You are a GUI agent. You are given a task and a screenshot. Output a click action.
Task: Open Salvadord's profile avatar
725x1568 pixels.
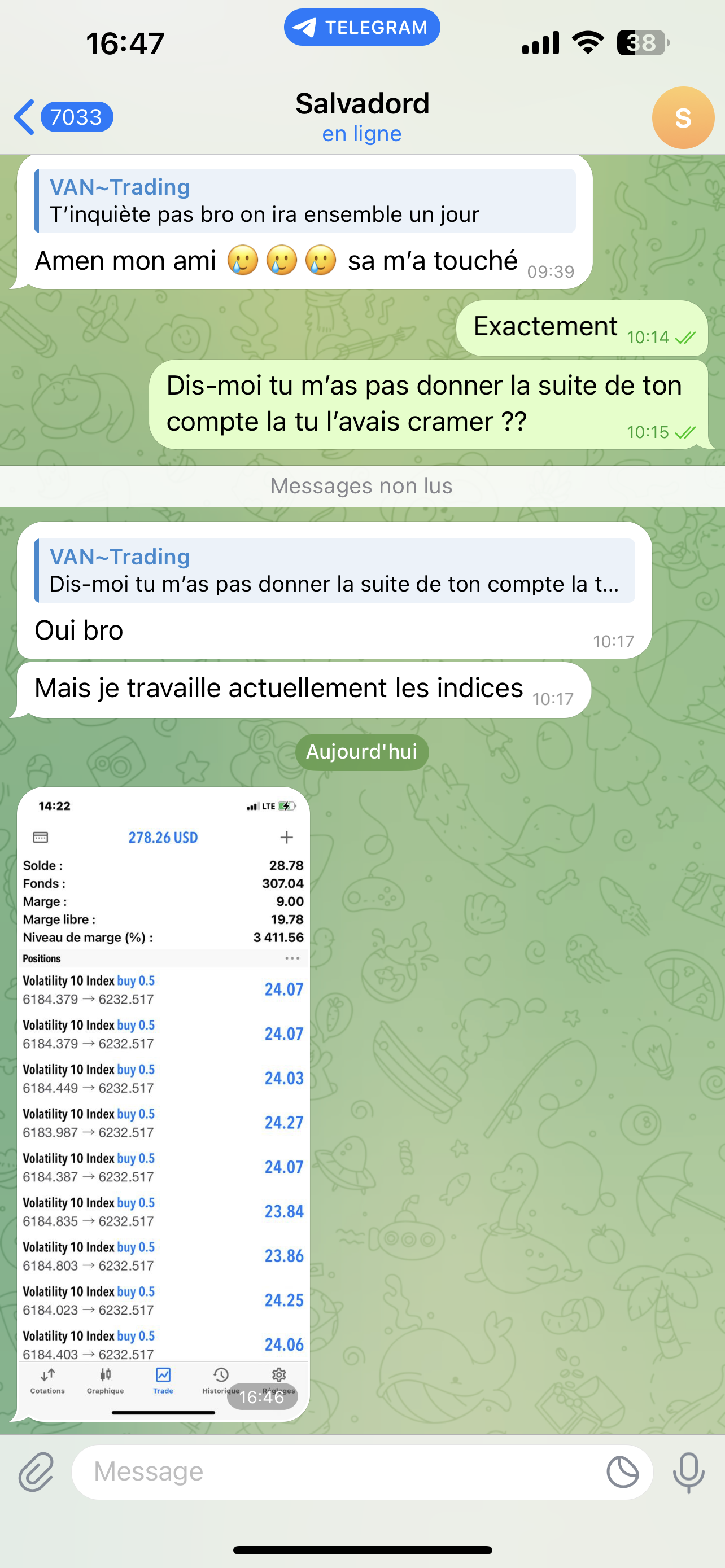point(683,118)
